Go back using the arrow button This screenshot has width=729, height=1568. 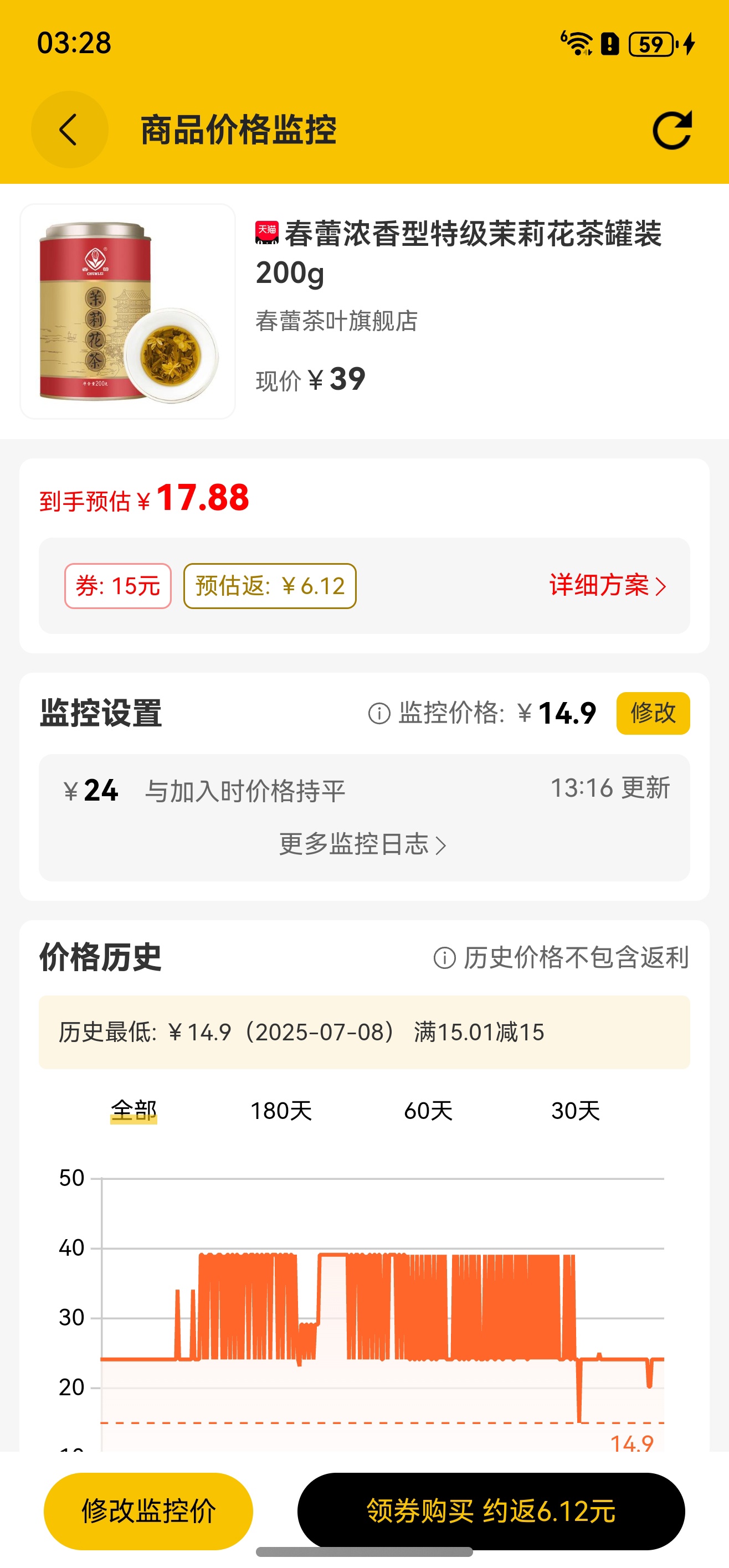point(69,130)
